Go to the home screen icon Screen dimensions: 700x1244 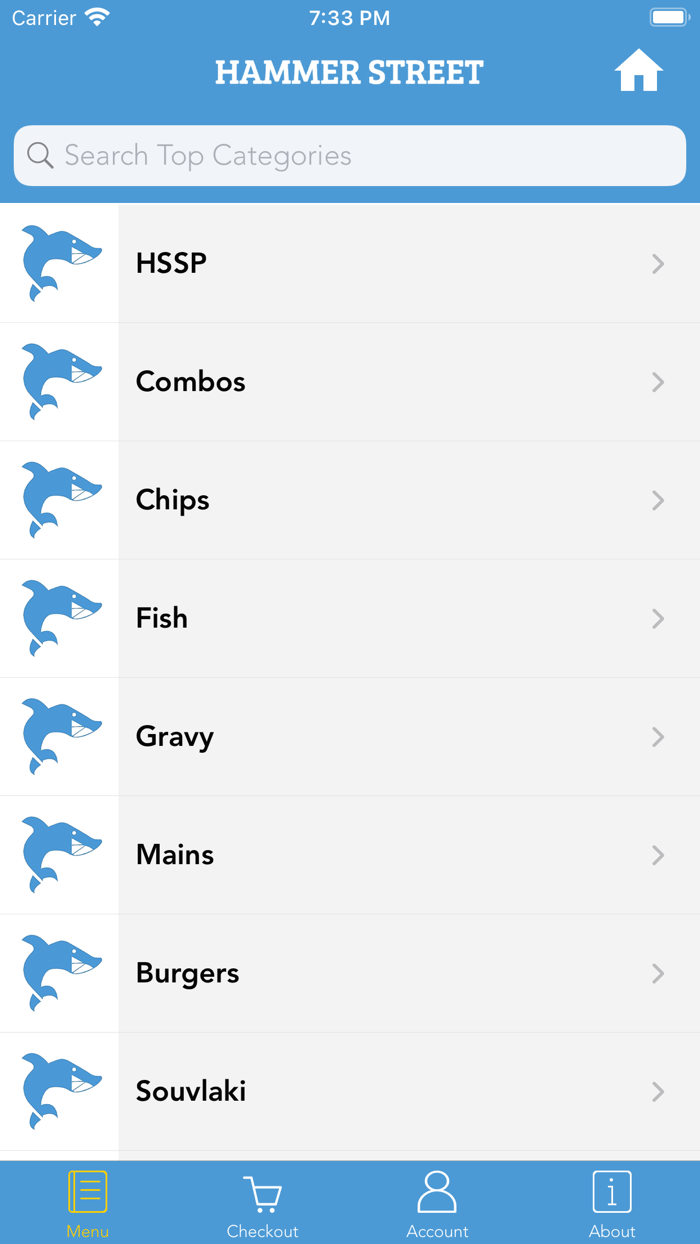click(x=638, y=72)
